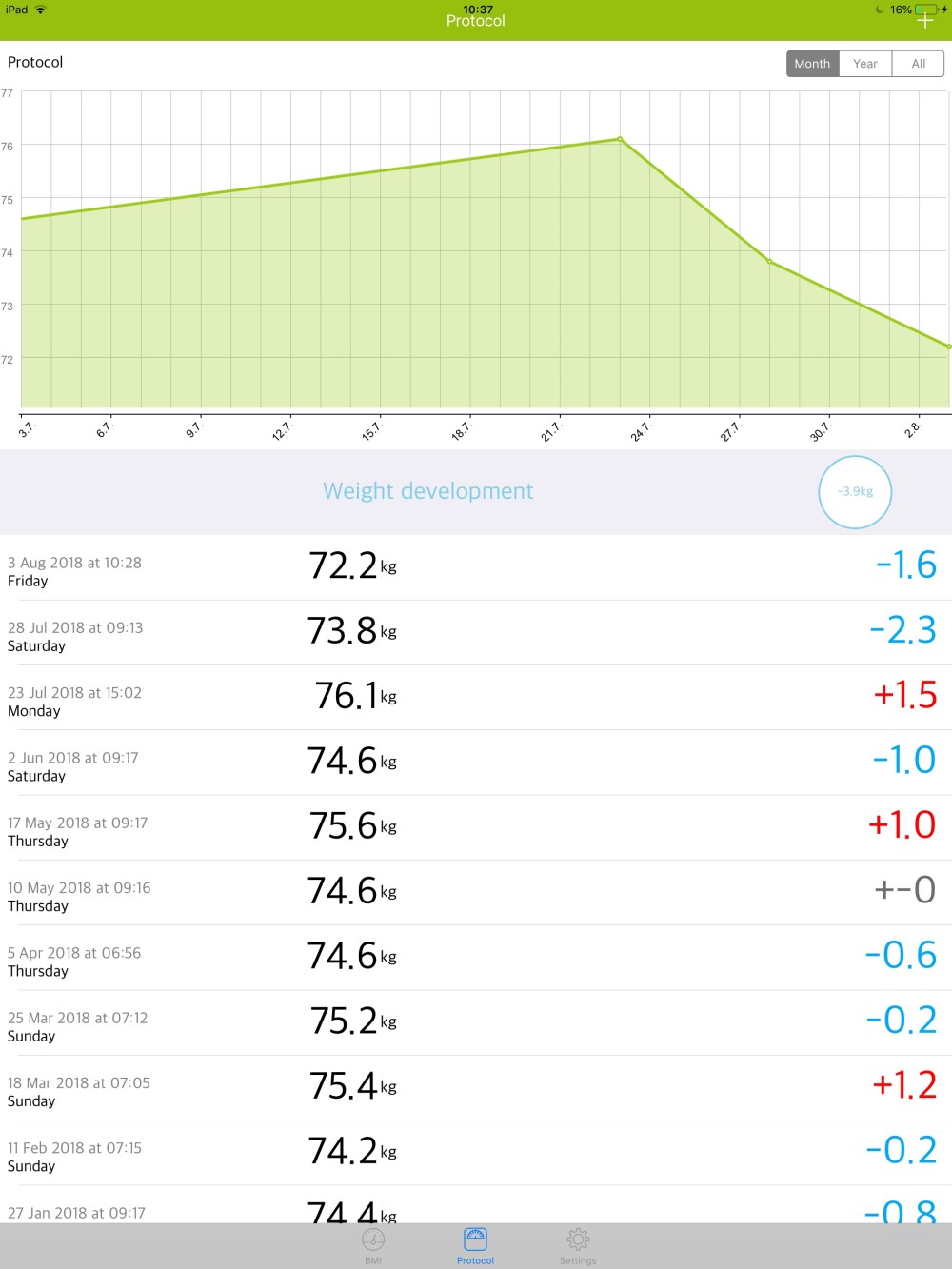The image size is (952, 1269).
Task: Tap the 17 May 2018 entry
Action: pos(476,828)
